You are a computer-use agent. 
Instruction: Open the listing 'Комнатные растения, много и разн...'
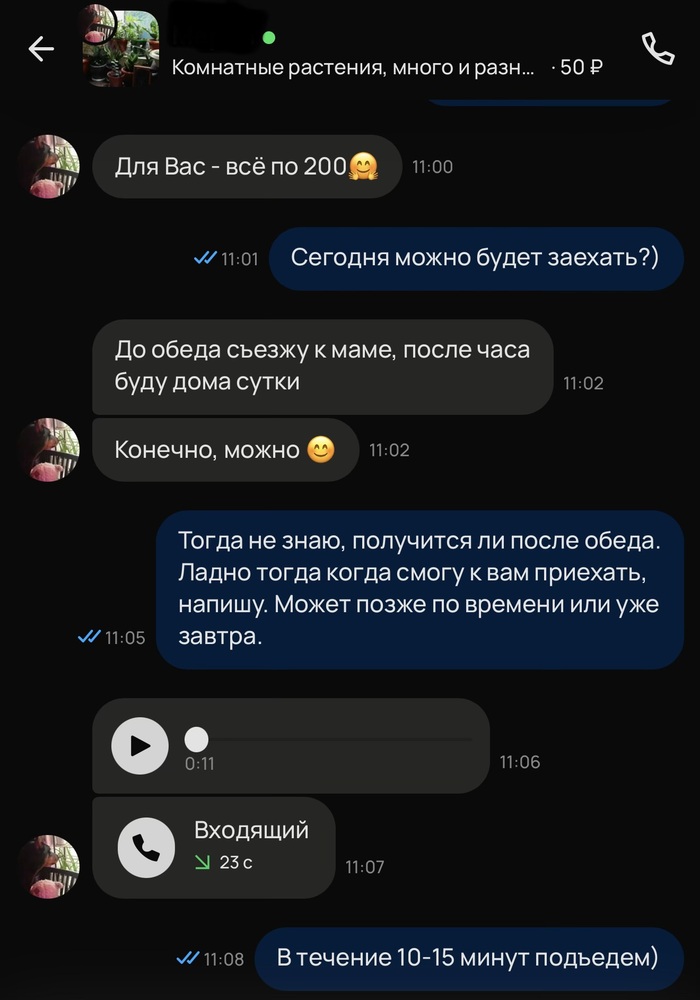click(x=354, y=67)
